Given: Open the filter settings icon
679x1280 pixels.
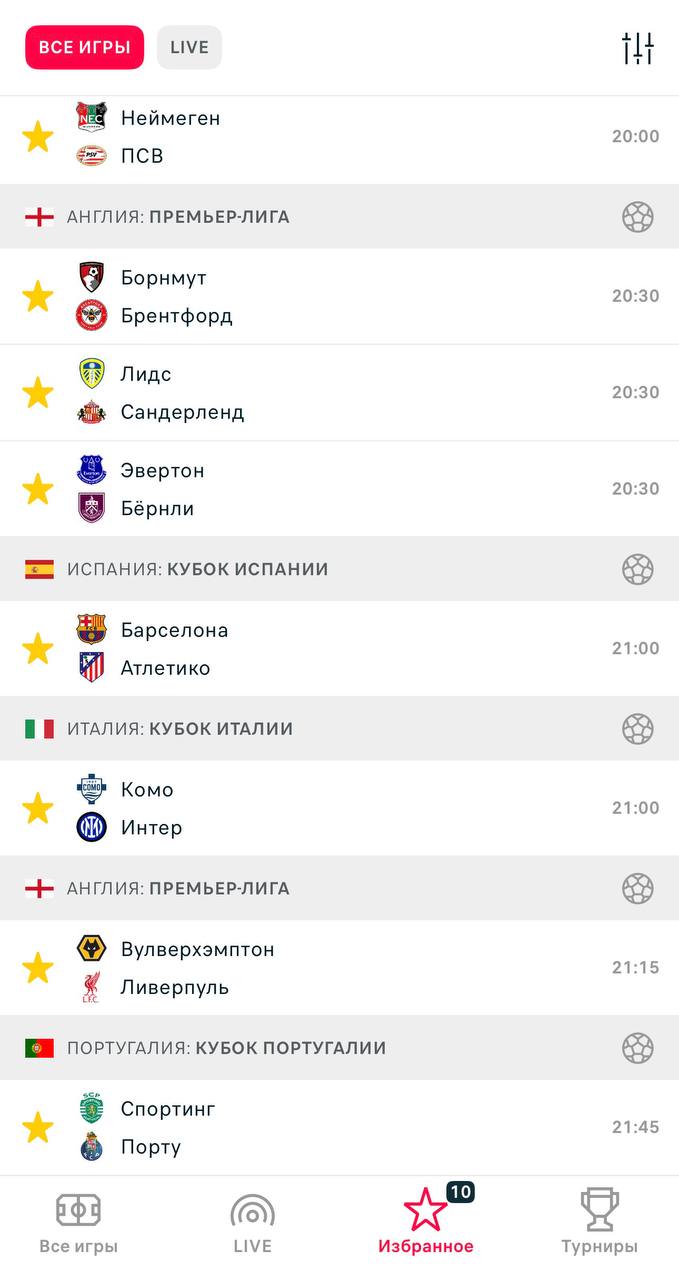Looking at the screenshot, I should (637, 48).
